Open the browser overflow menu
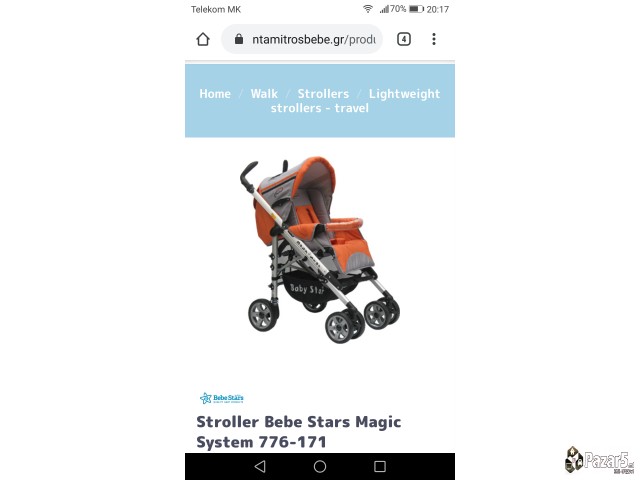 [434, 40]
